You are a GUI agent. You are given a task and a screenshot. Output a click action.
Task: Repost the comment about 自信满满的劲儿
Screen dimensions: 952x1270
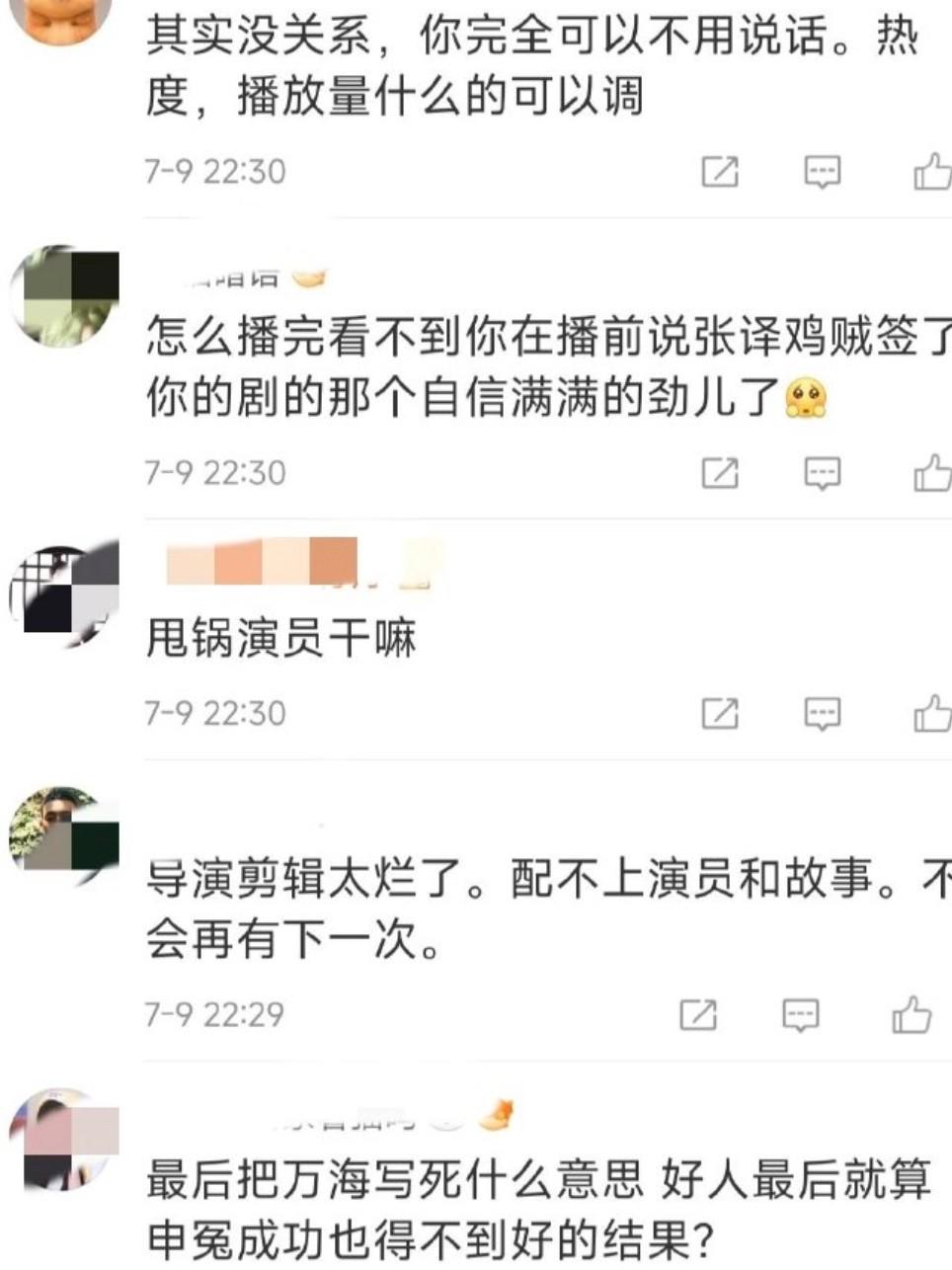pos(720,473)
